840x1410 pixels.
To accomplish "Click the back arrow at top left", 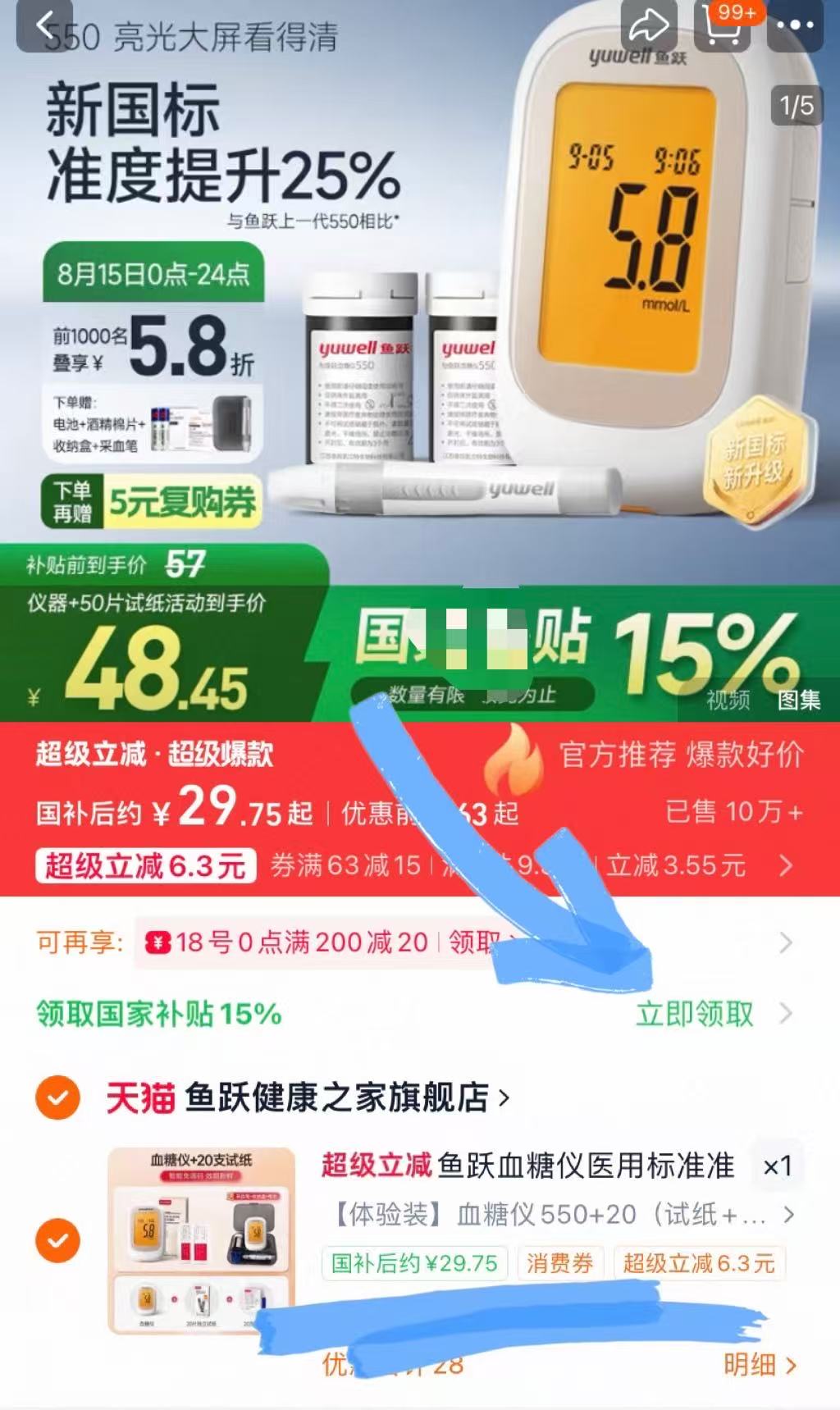I will (43, 25).
